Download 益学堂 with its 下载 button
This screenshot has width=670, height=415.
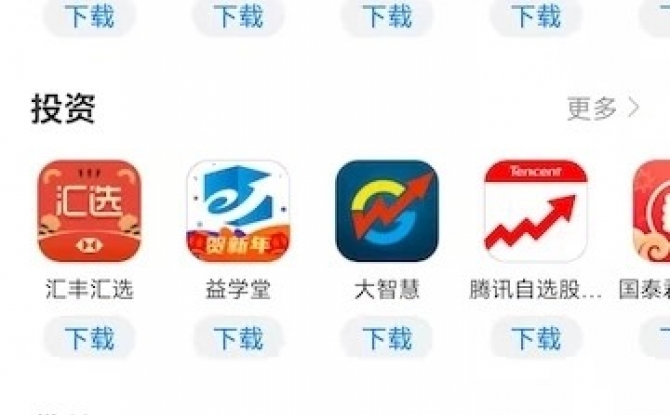pos(238,338)
